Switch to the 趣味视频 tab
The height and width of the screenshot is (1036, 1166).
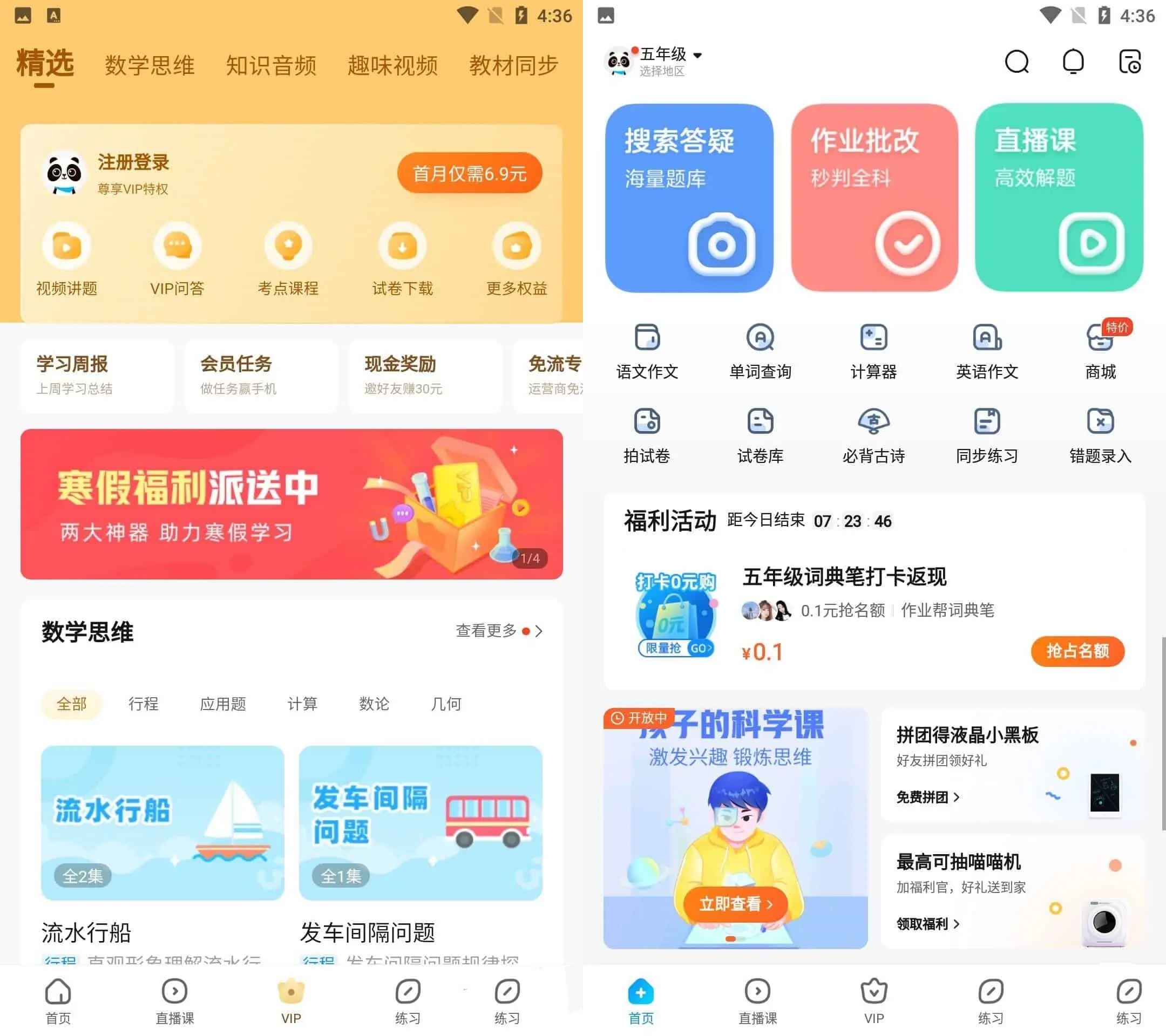pyautogui.click(x=392, y=66)
